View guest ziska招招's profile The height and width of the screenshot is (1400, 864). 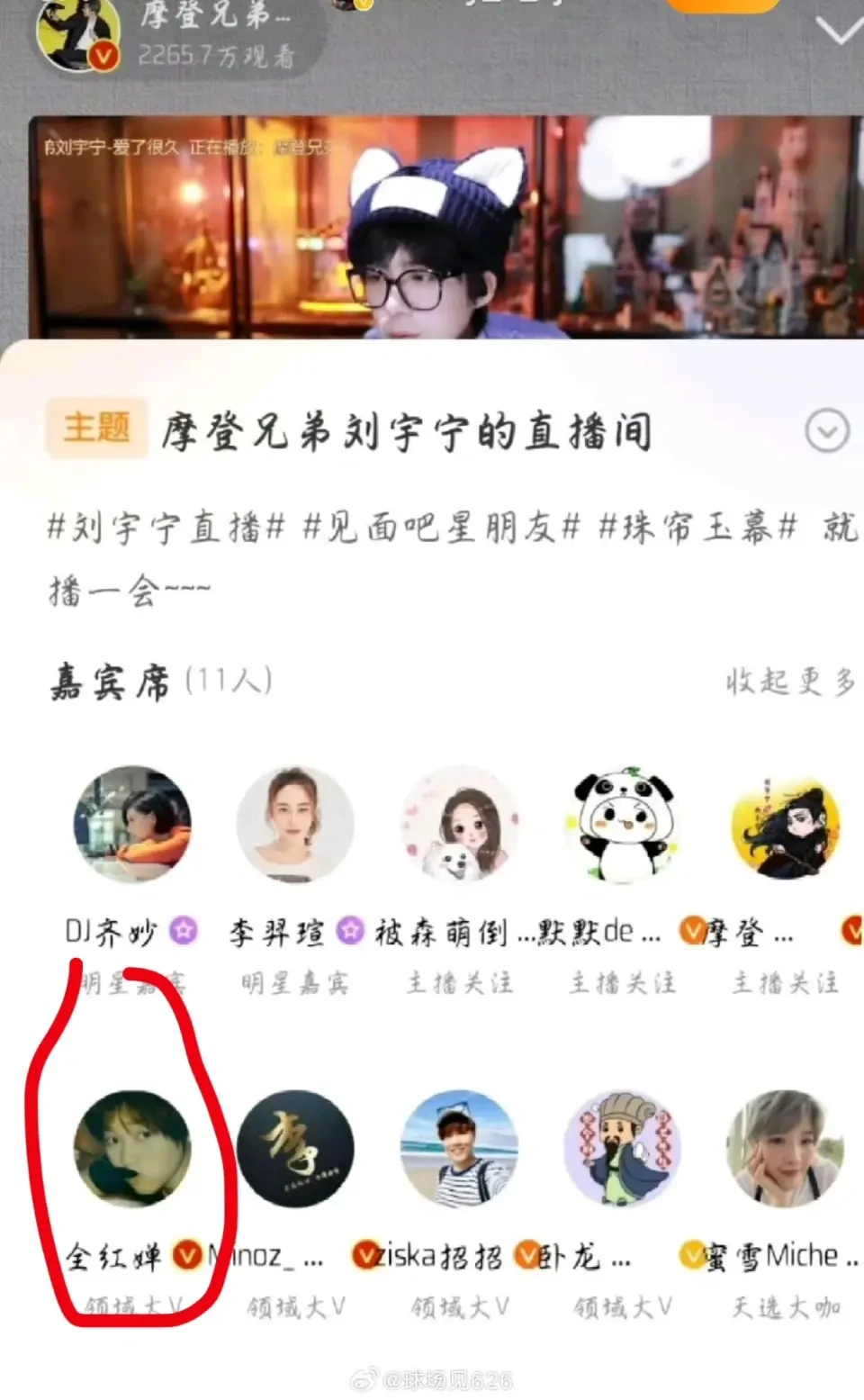click(x=459, y=1148)
